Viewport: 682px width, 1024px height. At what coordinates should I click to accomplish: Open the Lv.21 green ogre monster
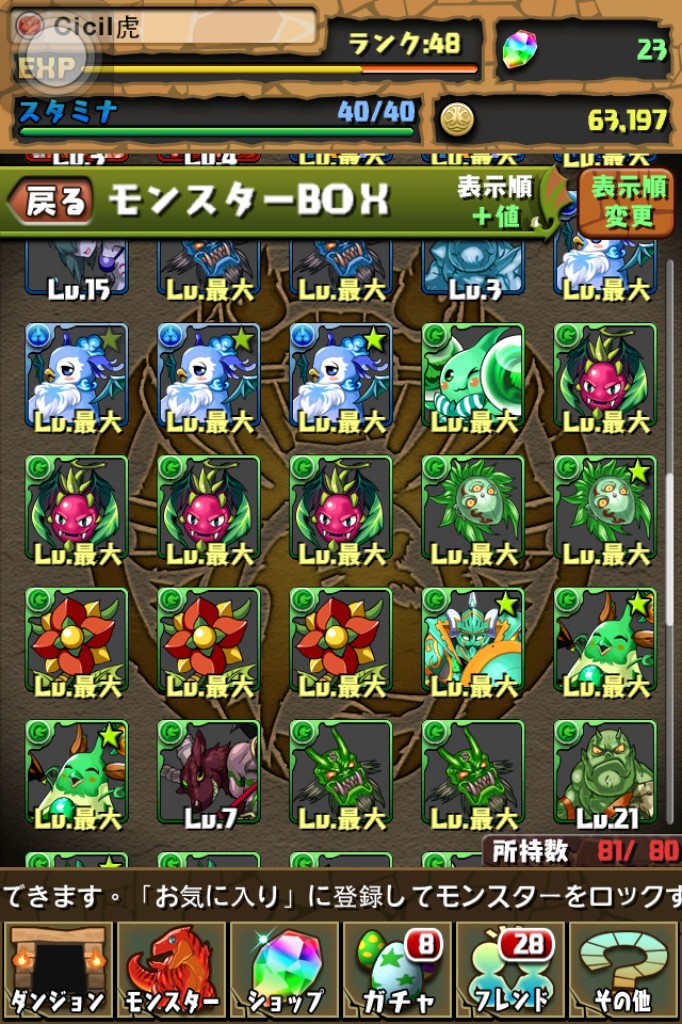605,775
